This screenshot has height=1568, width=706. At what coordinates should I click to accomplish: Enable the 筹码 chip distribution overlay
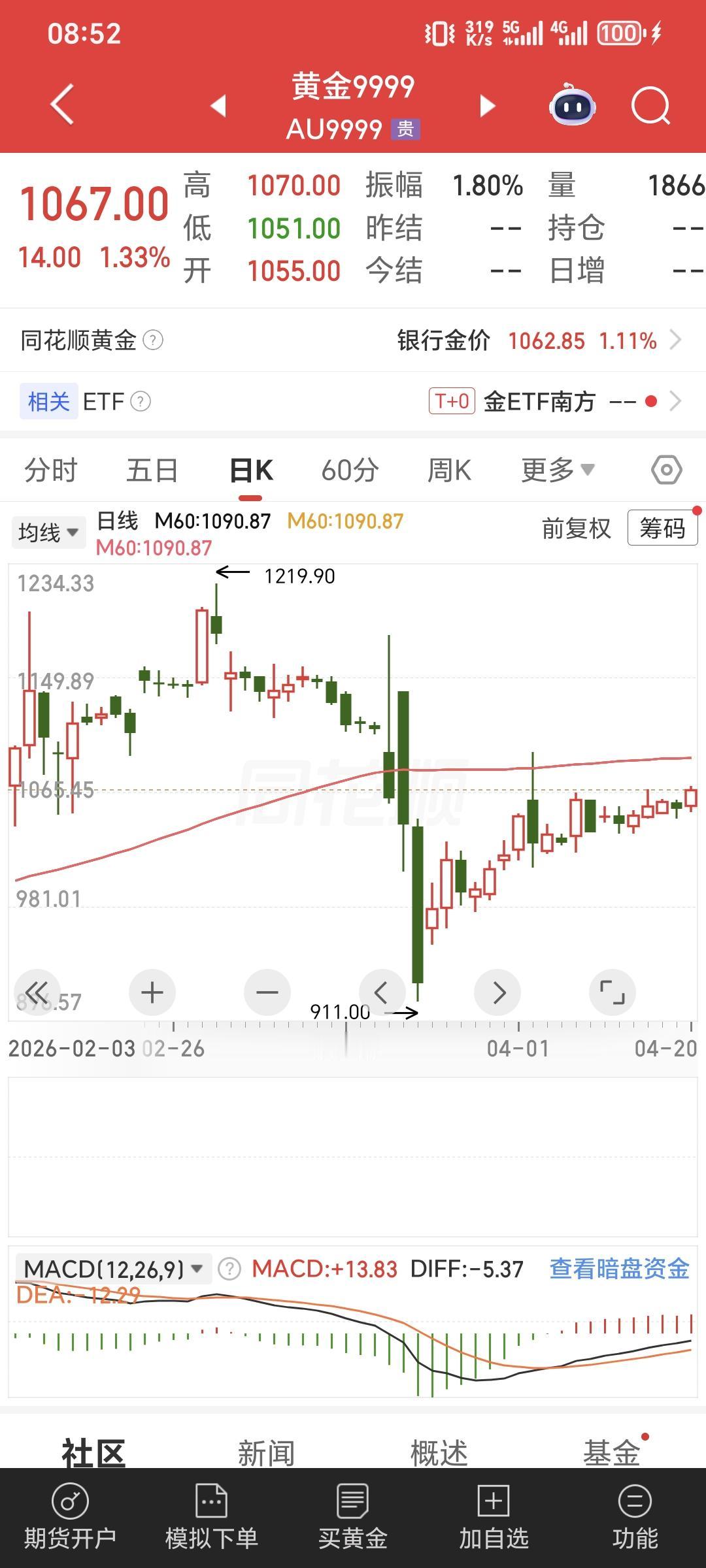[x=662, y=529]
